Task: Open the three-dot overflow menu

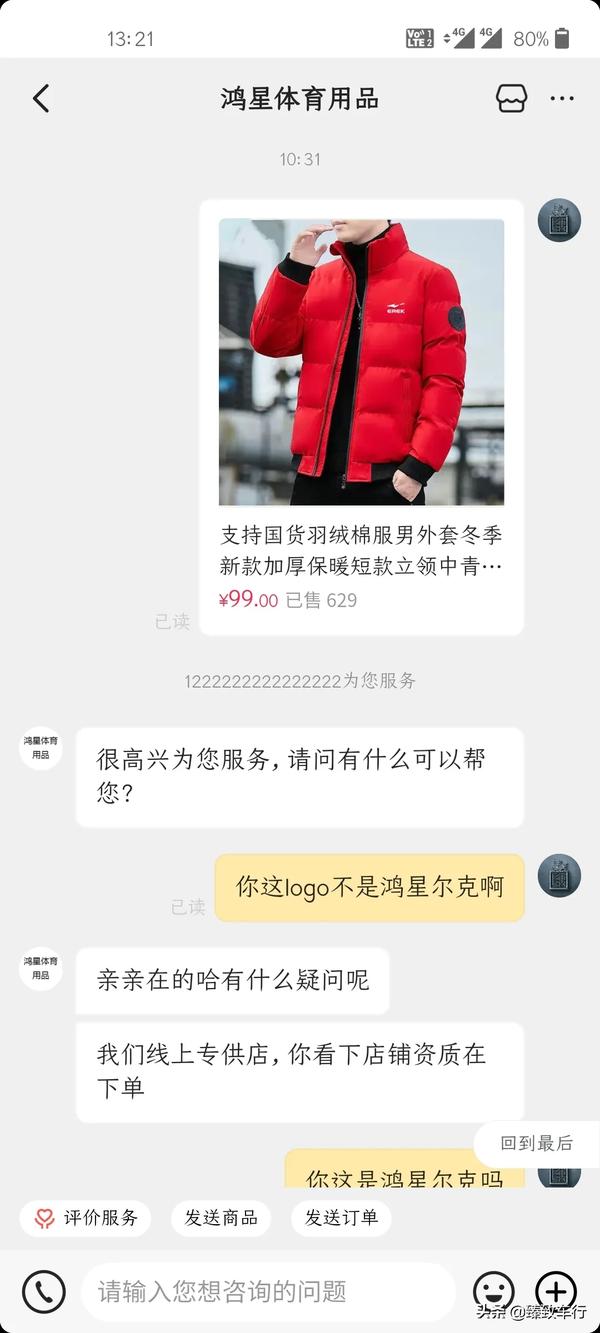Action: click(562, 98)
